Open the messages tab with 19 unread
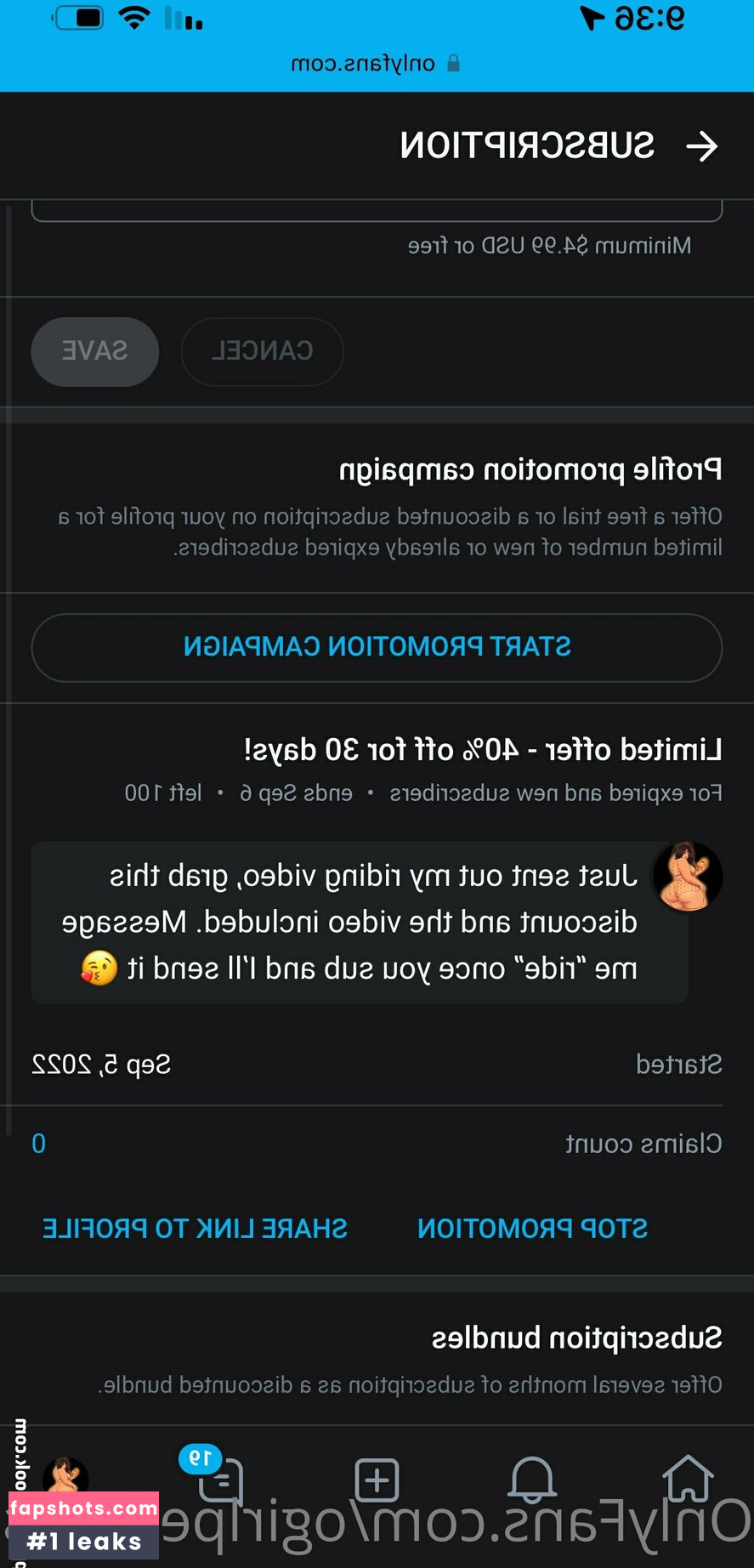 (219, 1480)
